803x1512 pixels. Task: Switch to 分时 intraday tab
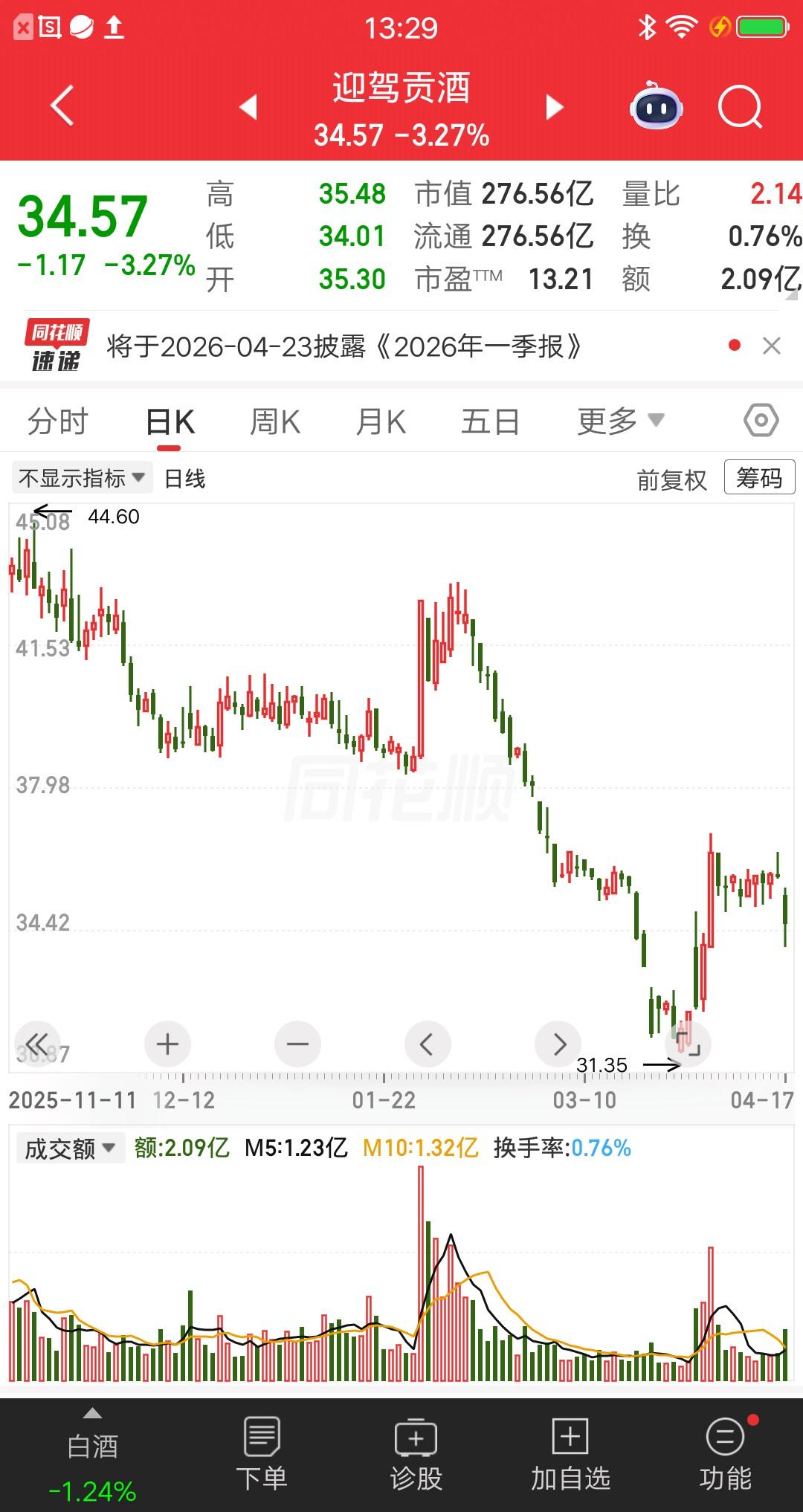[58, 420]
